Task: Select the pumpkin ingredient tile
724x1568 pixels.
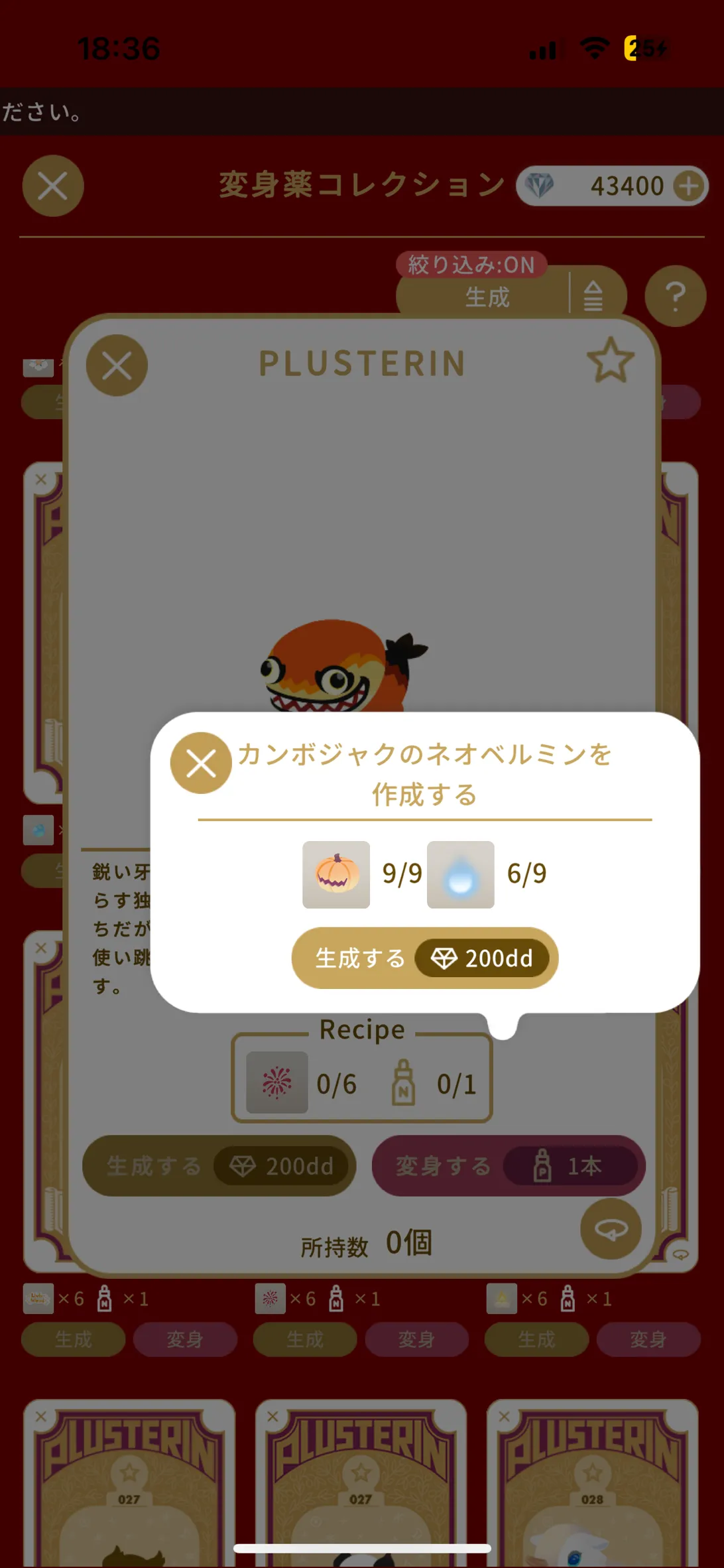Action: click(336, 874)
